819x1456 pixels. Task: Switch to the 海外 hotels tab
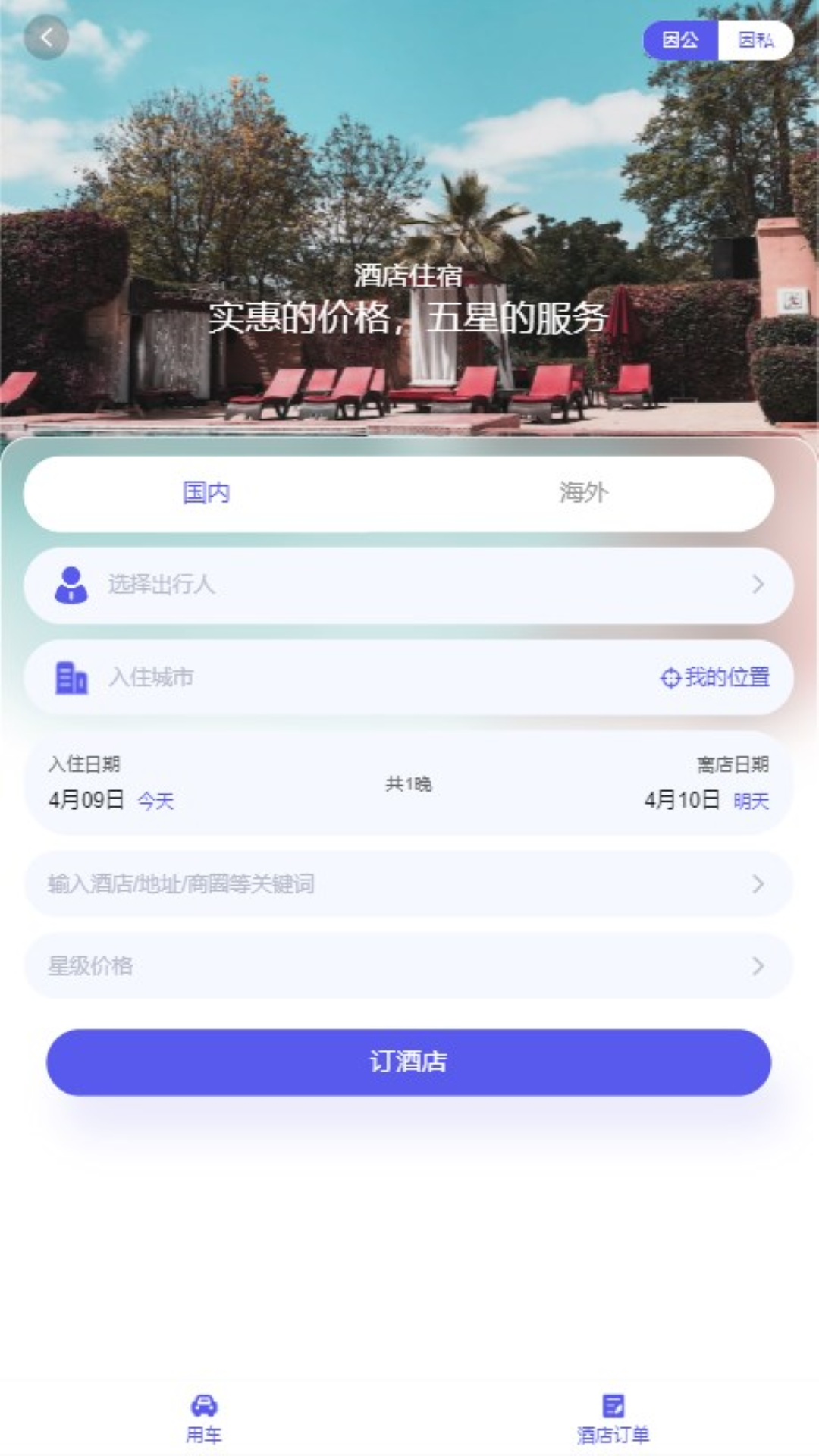pyautogui.click(x=583, y=493)
